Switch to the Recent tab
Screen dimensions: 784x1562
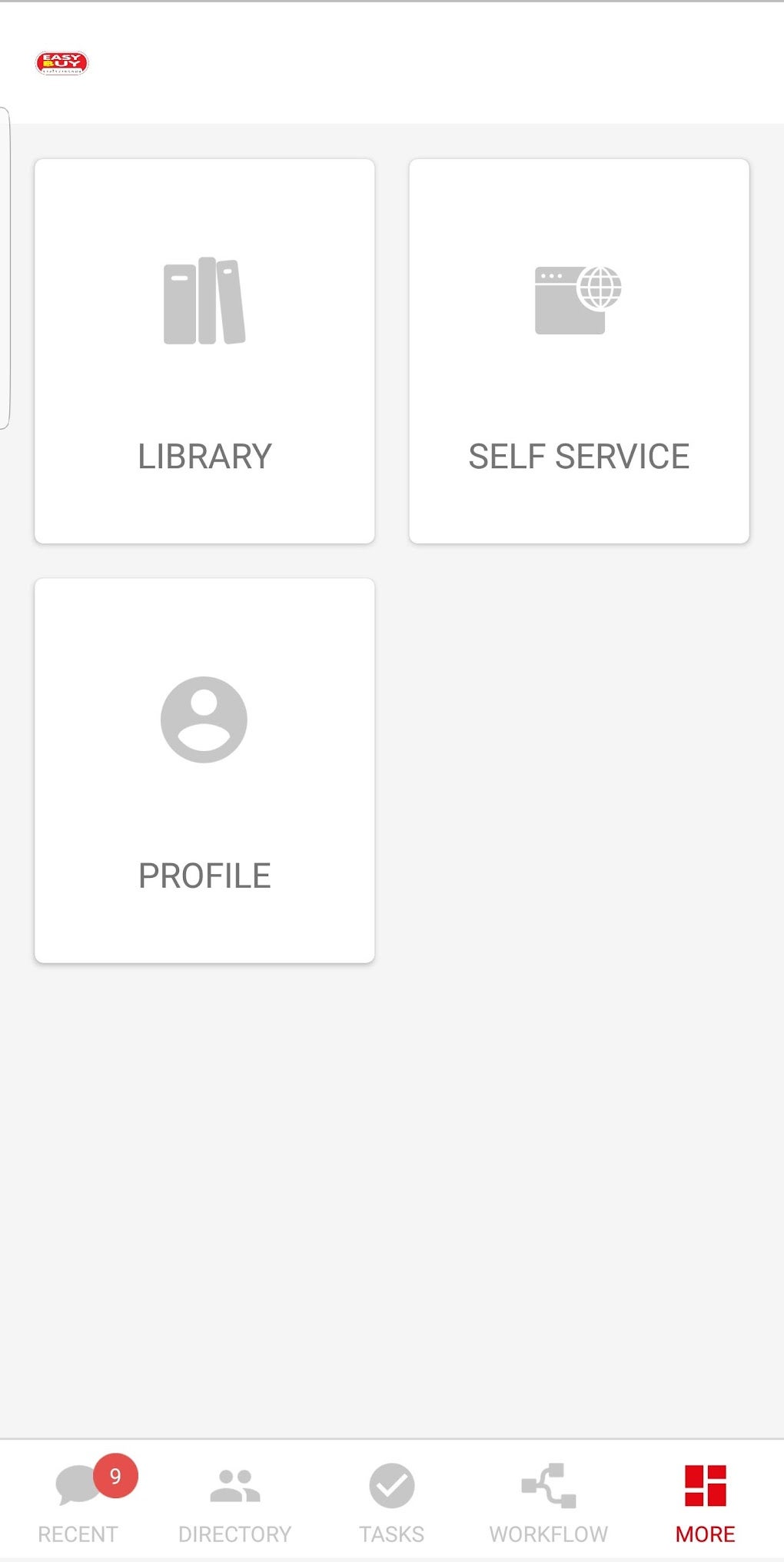pyautogui.click(x=78, y=1501)
